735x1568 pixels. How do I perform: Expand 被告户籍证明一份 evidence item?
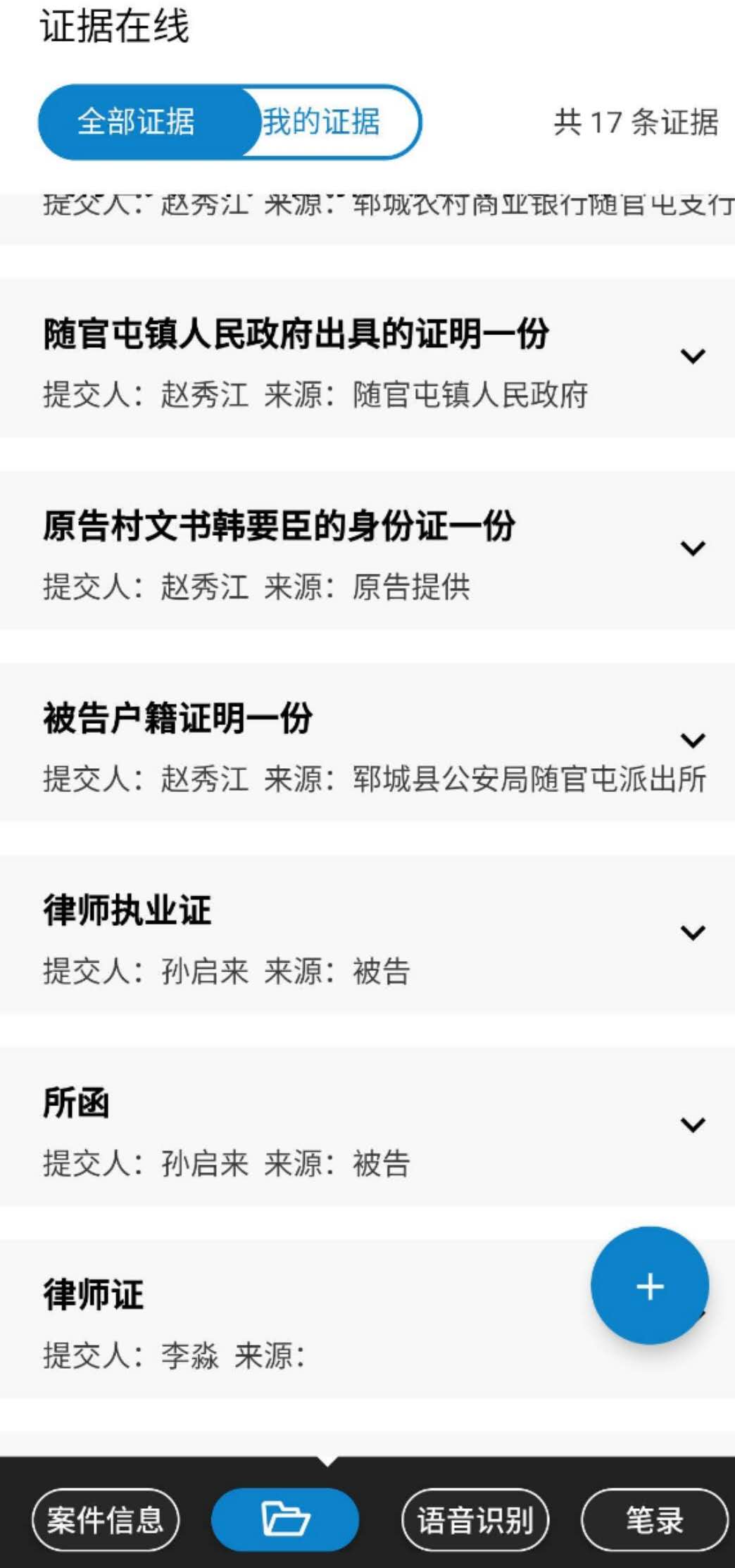pos(693,740)
